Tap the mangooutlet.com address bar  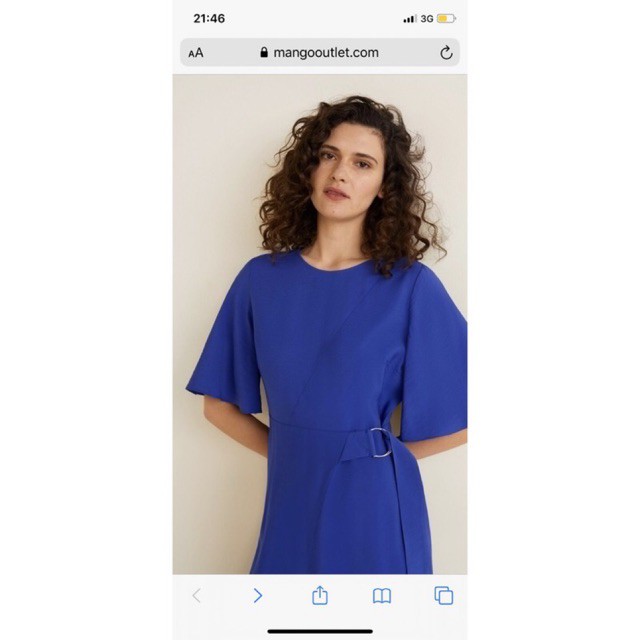click(x=320, y=53)
